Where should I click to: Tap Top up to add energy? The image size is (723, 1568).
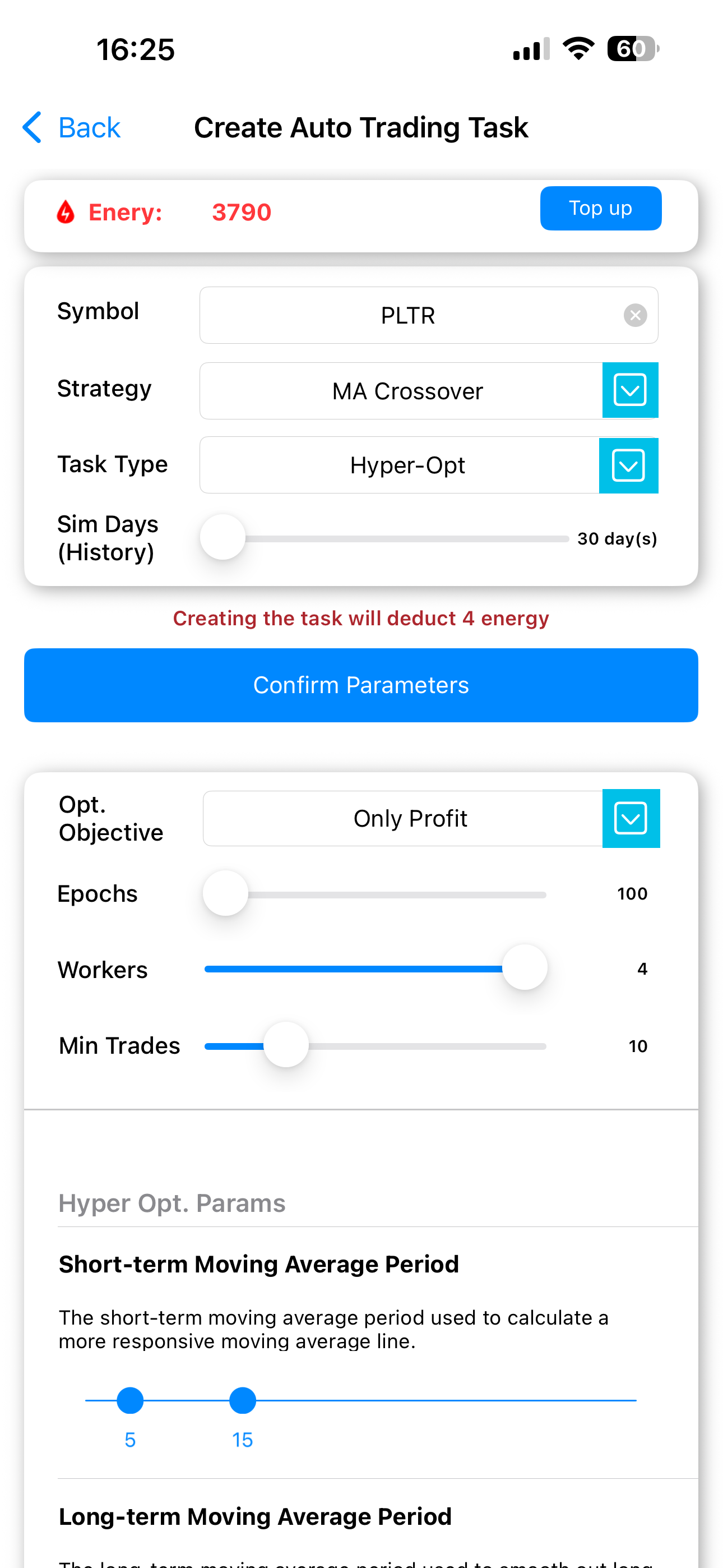pos(600,208)
